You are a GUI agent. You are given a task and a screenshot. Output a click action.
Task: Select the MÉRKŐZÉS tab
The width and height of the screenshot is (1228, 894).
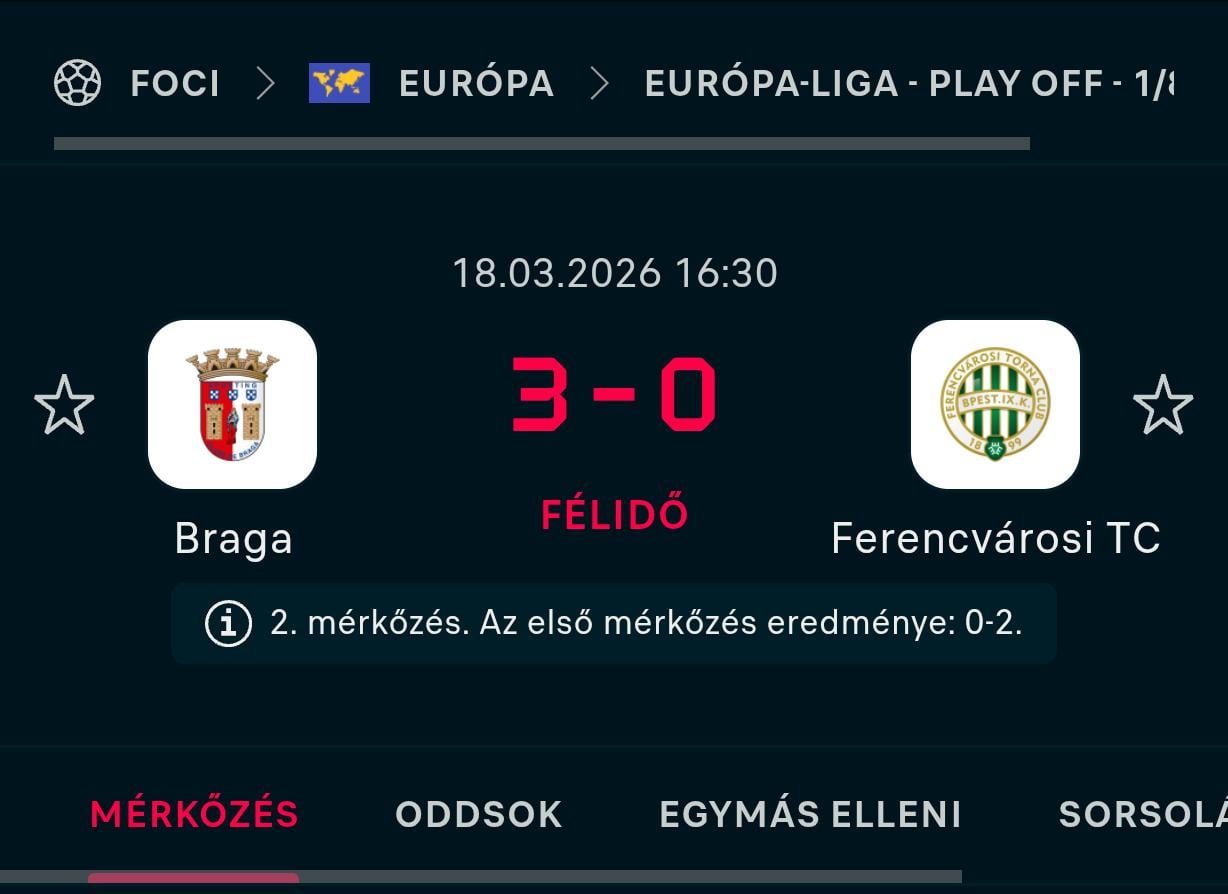[194, 814]
